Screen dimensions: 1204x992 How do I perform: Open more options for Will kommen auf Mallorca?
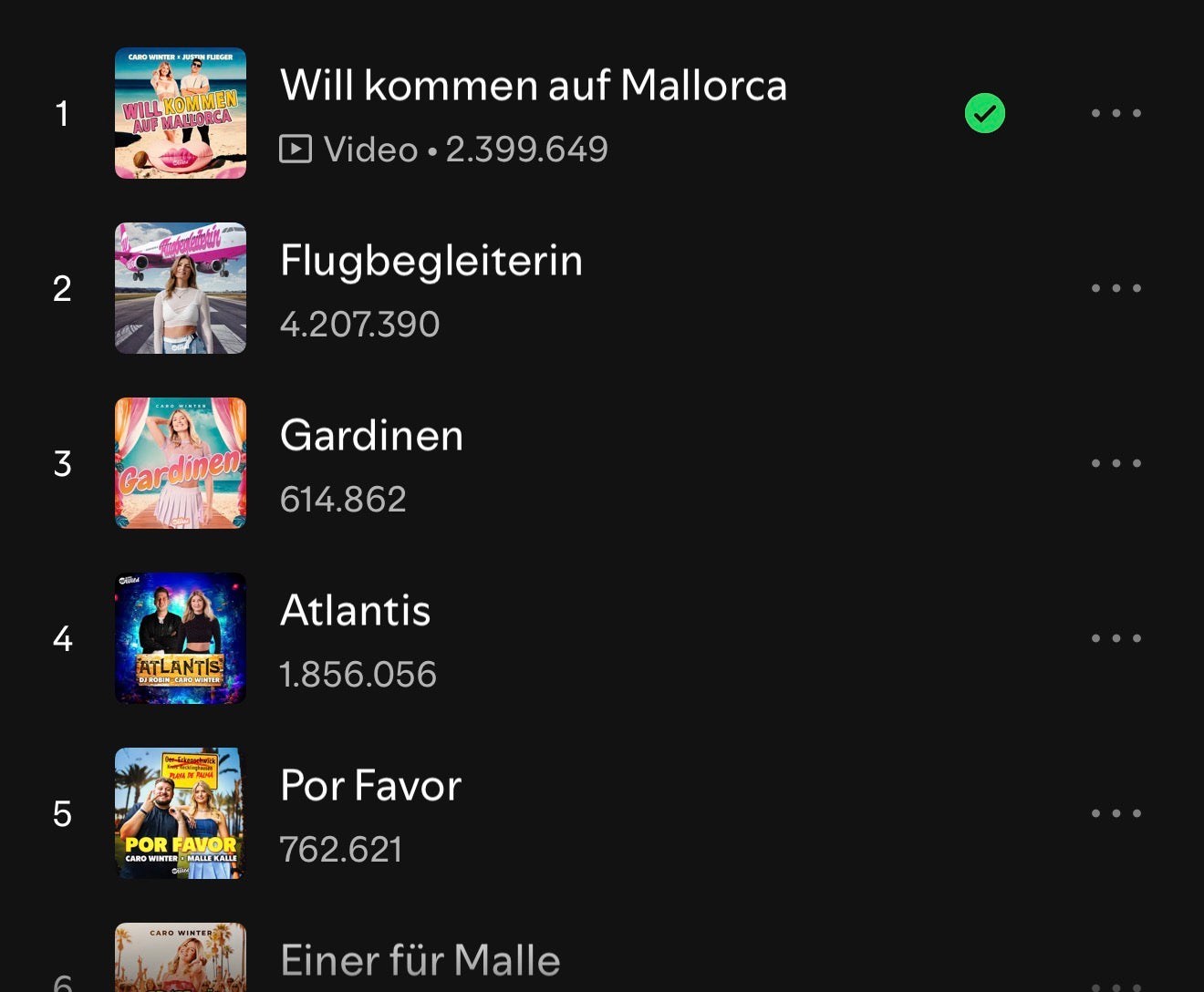[1116, 114]
